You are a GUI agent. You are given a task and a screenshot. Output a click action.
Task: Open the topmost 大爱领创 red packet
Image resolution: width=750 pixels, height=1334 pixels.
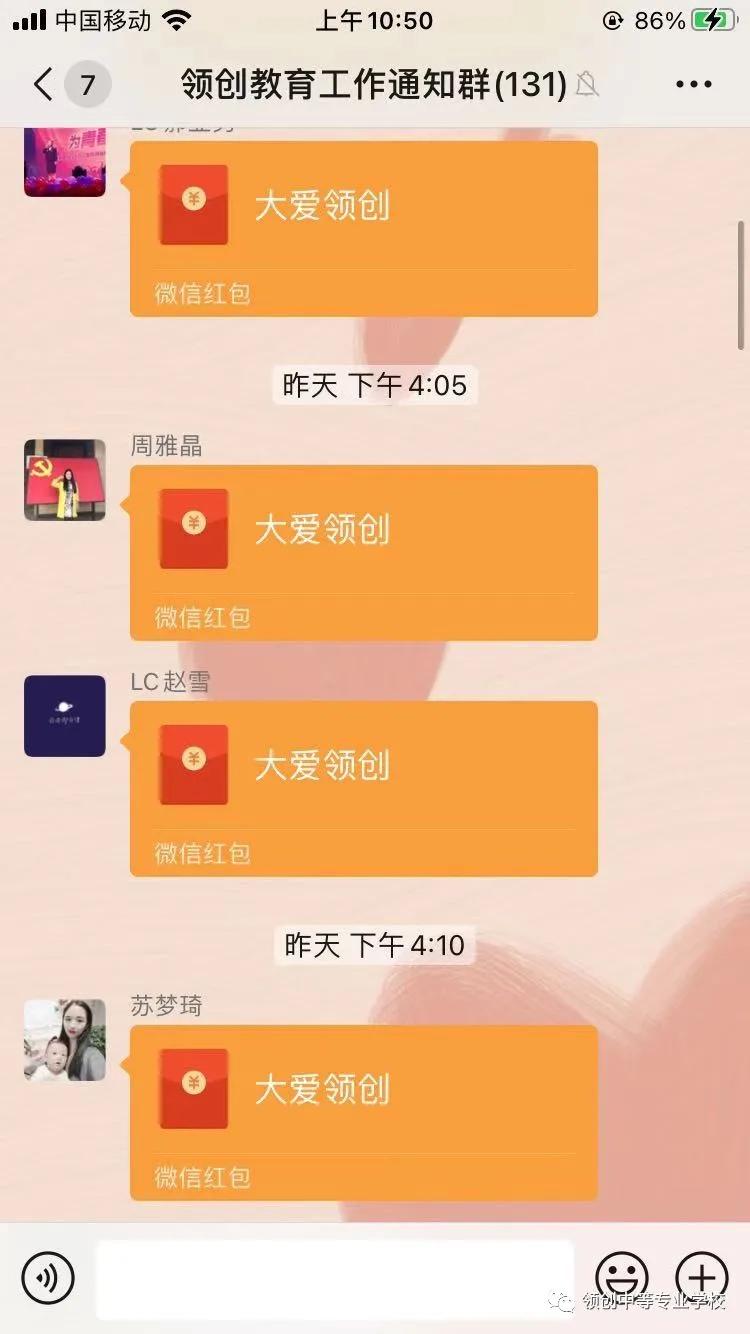pyautogui.click(x=364, y=228)
